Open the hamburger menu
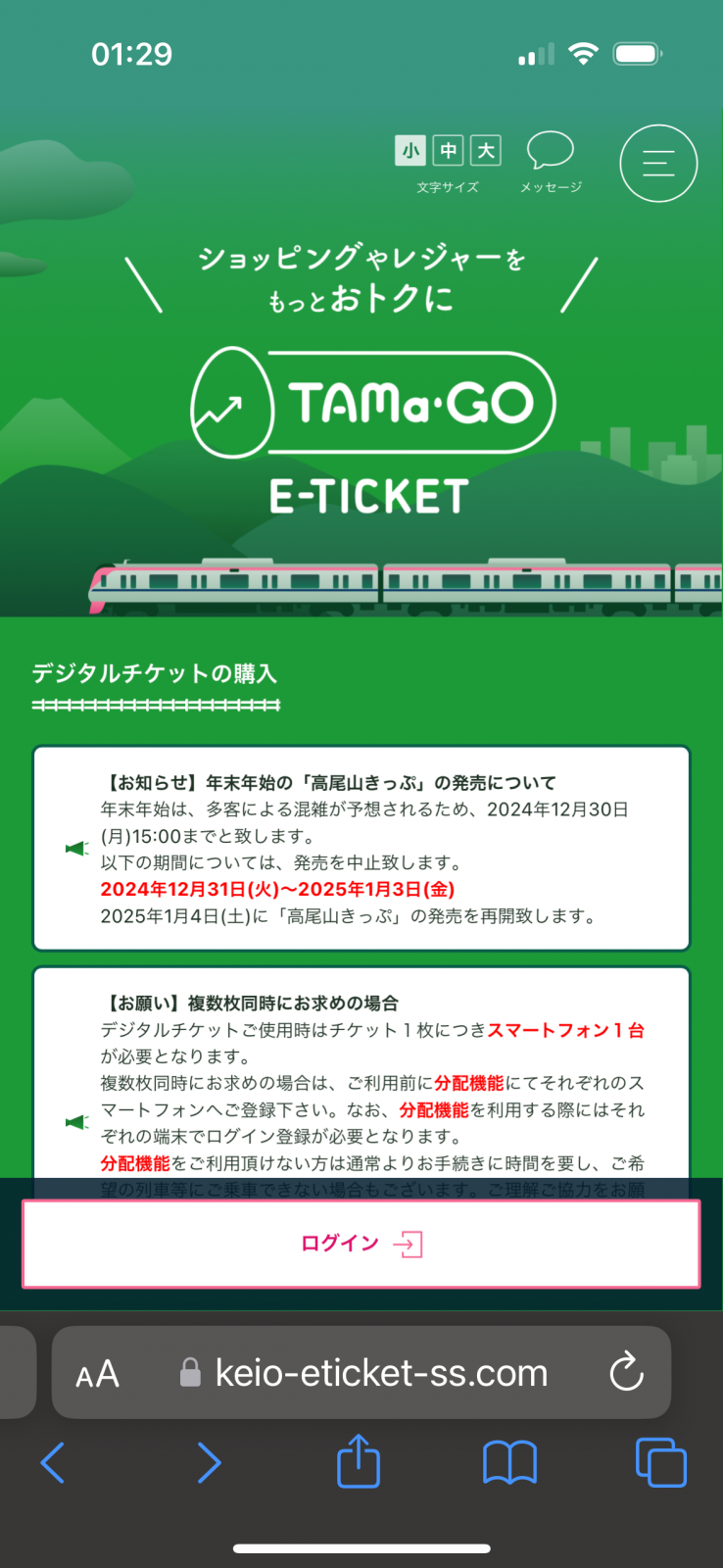This screenshot has height=1568, width=723. (x=658, y=164)
